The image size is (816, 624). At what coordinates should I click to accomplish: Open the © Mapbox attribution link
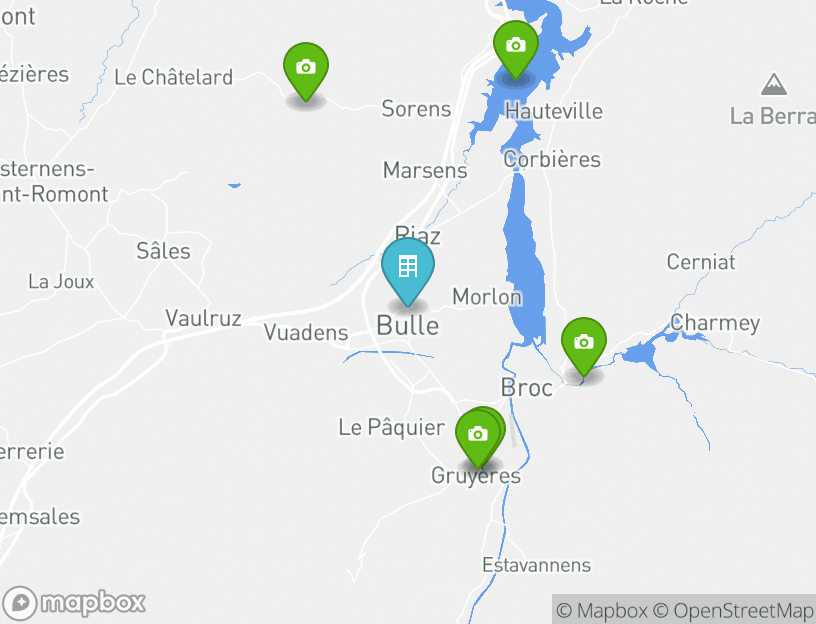coord(602,610)
